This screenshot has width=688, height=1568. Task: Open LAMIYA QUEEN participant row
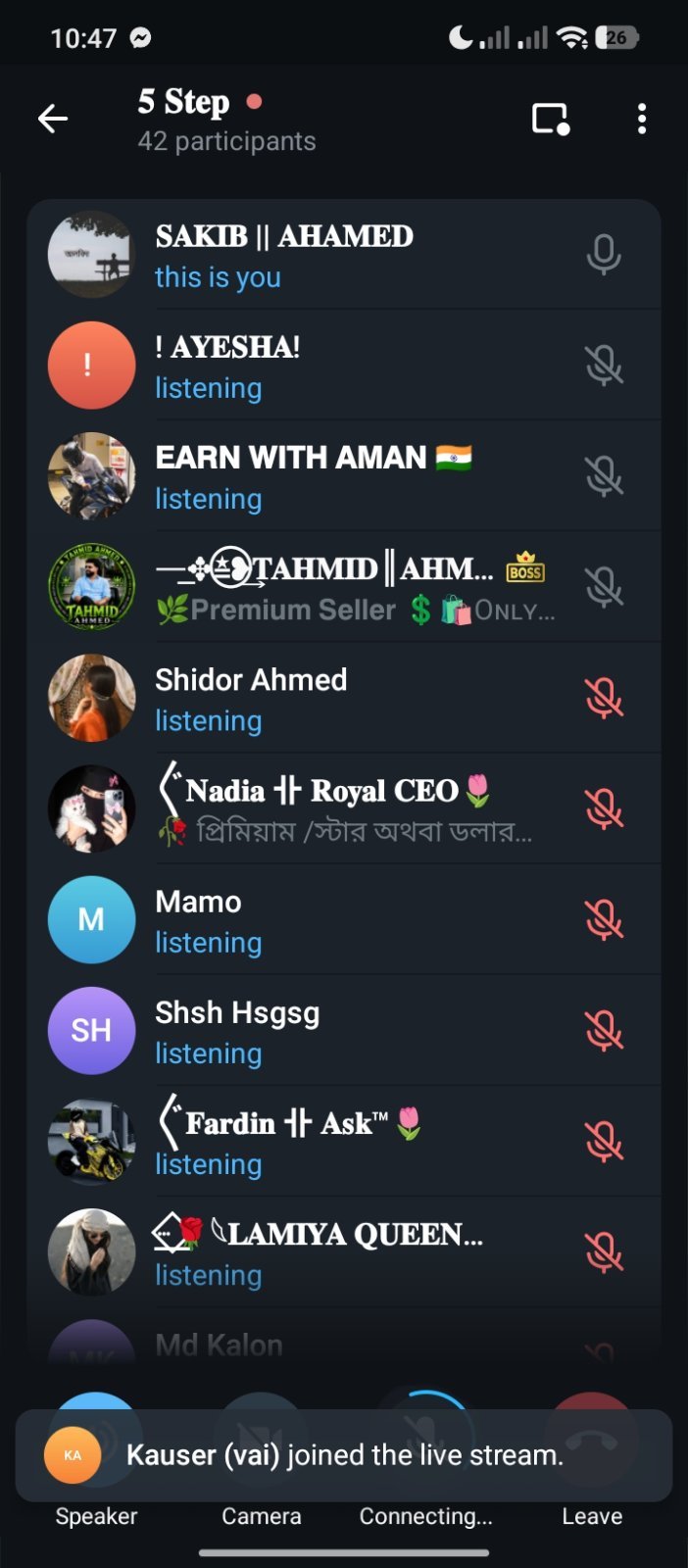(x=344, y=1251)
